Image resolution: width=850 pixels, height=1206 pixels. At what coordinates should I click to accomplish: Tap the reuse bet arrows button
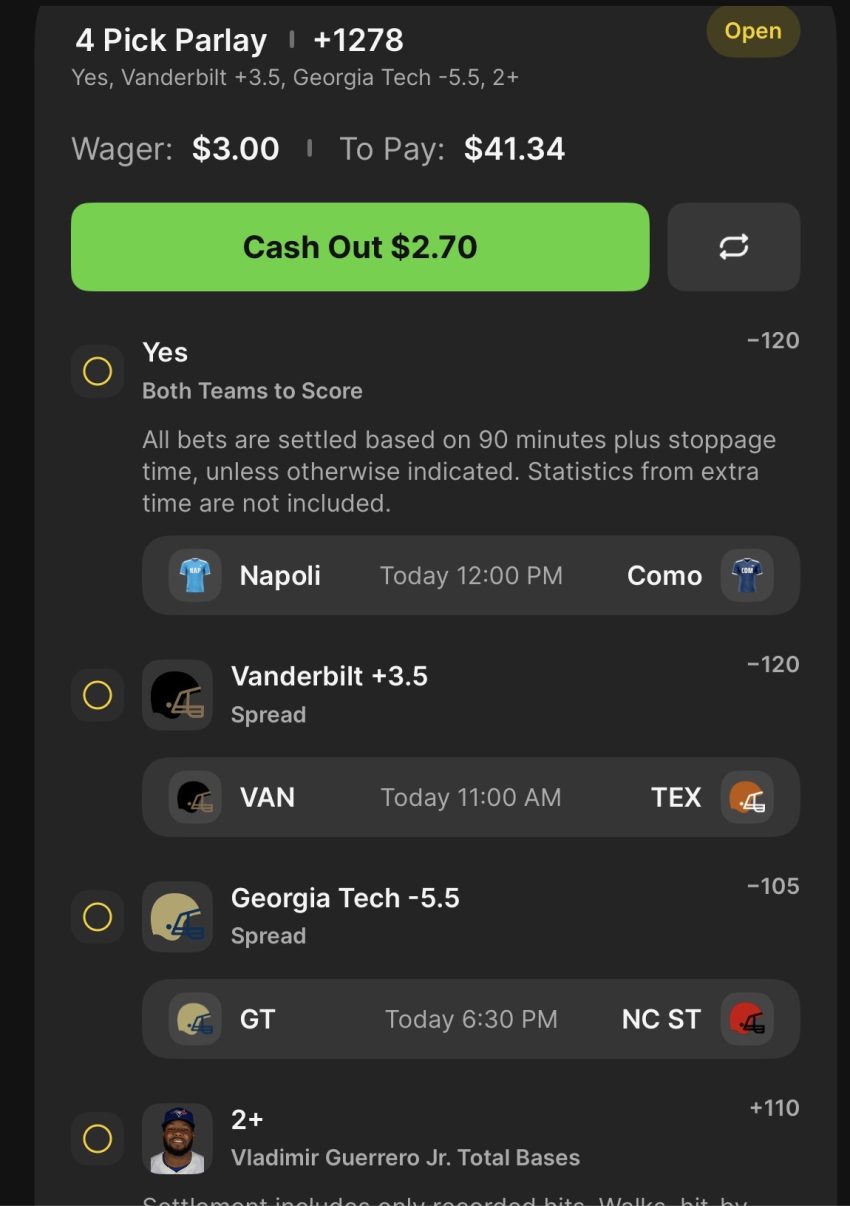pos(733,247)
